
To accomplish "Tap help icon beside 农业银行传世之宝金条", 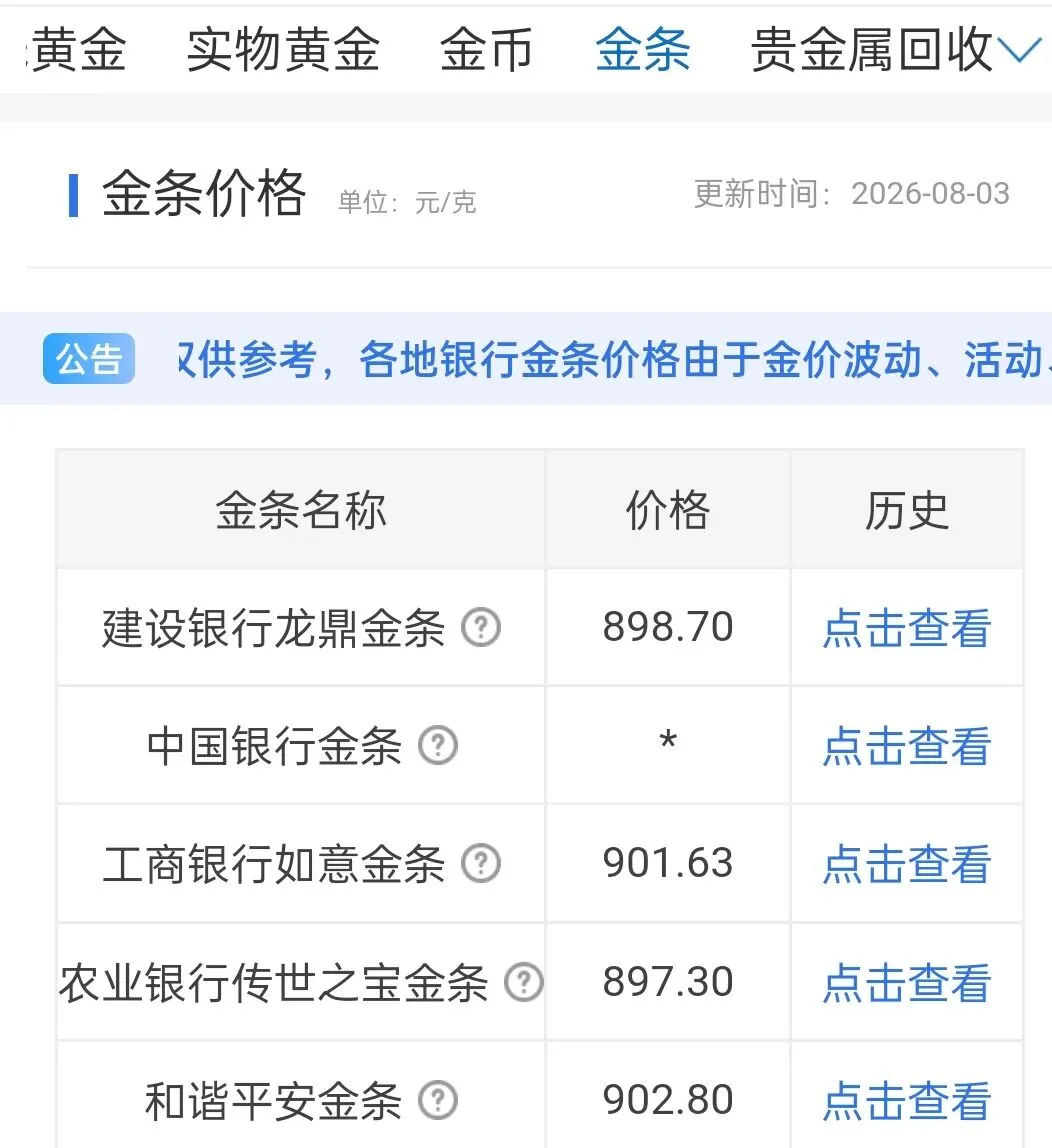I will tap(524, 982).
